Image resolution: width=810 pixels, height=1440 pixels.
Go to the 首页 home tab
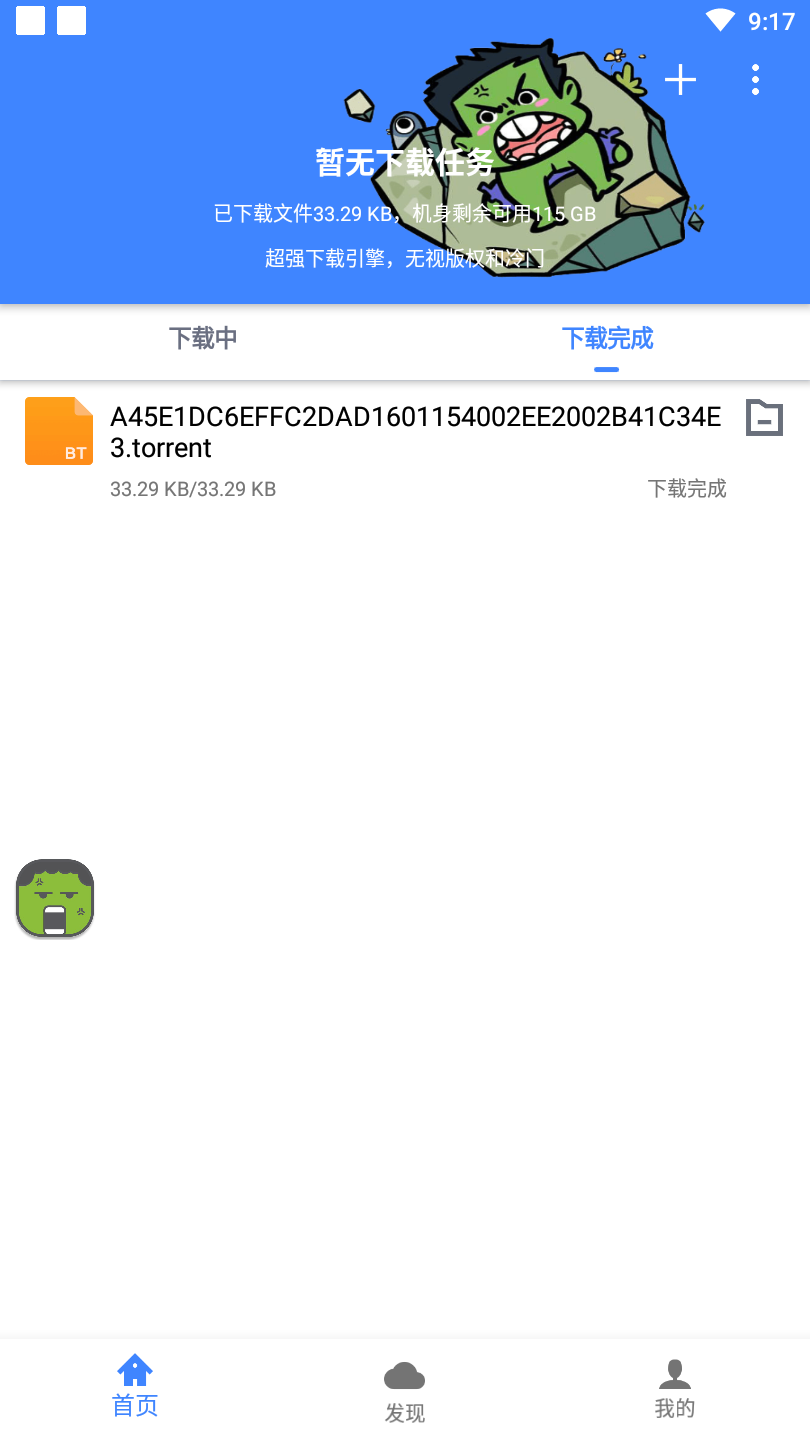[135, 1386]
